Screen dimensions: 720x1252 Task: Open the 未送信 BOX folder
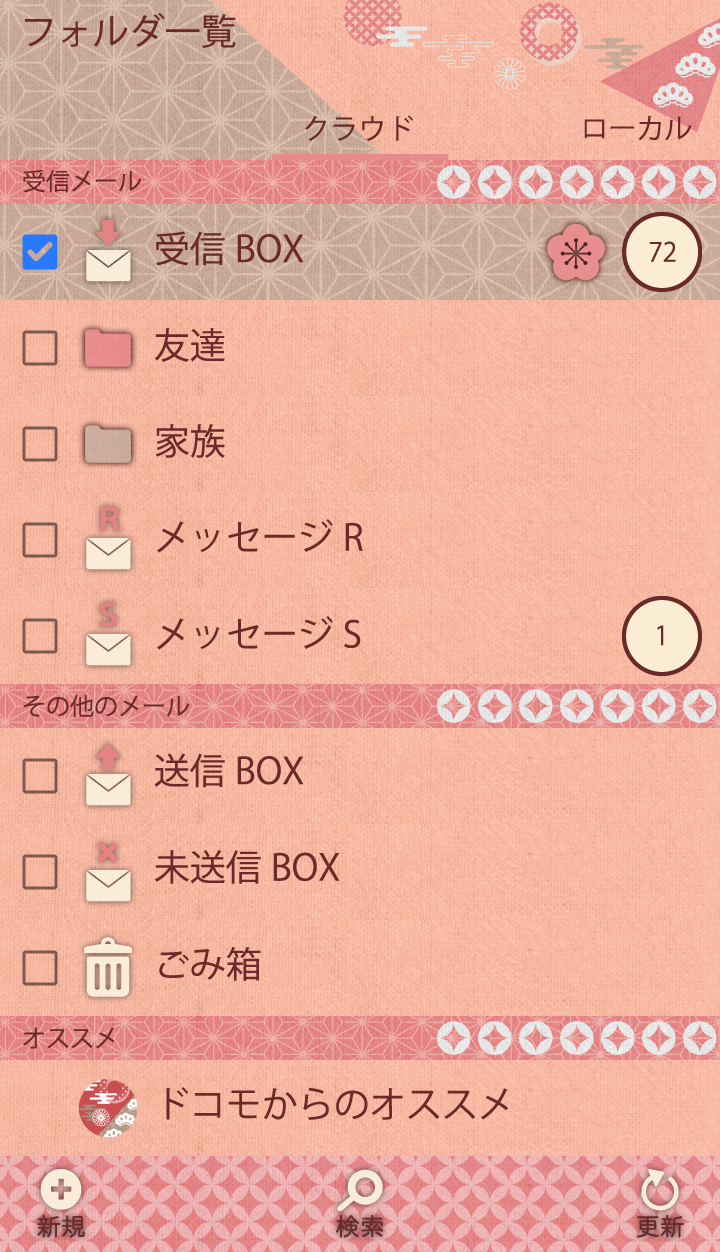click(x=246, y=869)
